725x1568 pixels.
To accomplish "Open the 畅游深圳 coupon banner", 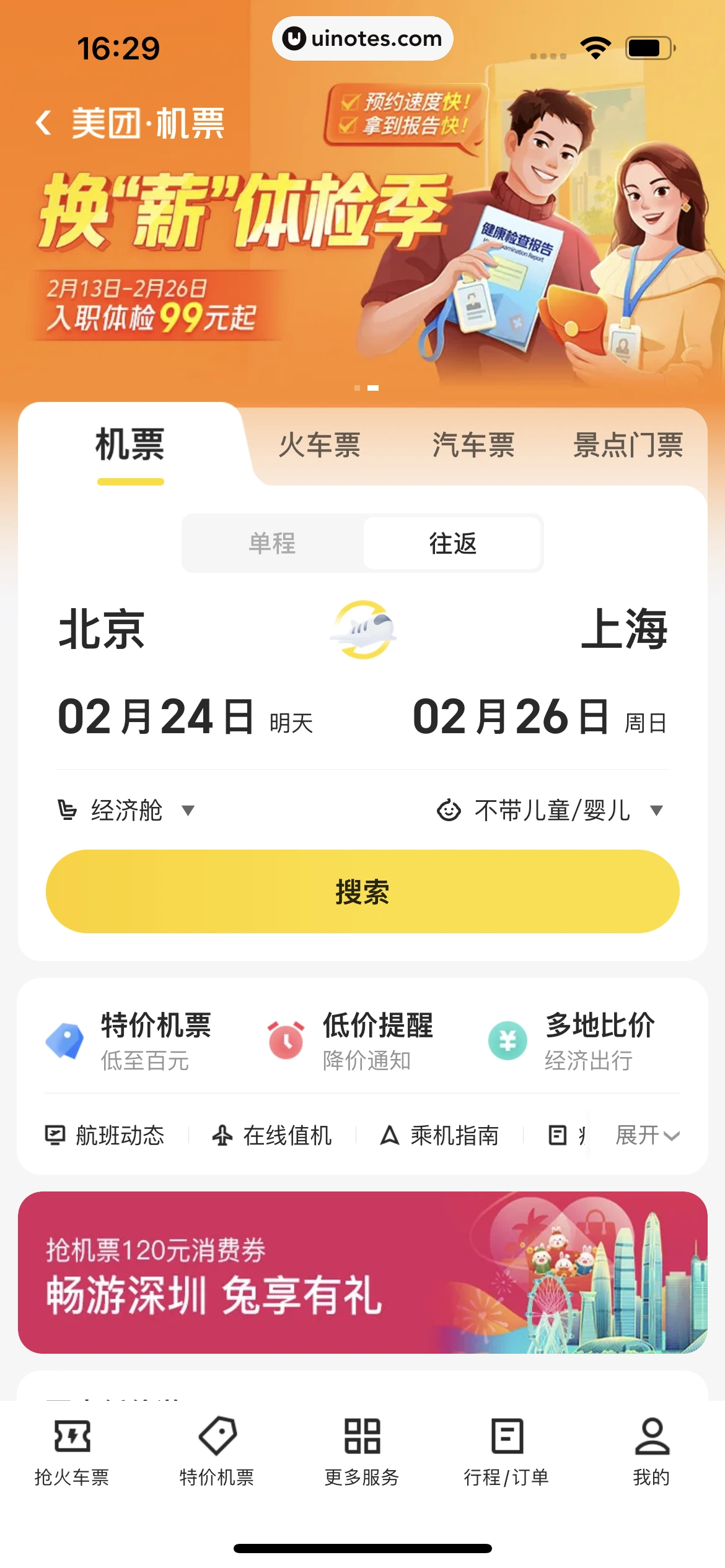I will click(362, 1272).
